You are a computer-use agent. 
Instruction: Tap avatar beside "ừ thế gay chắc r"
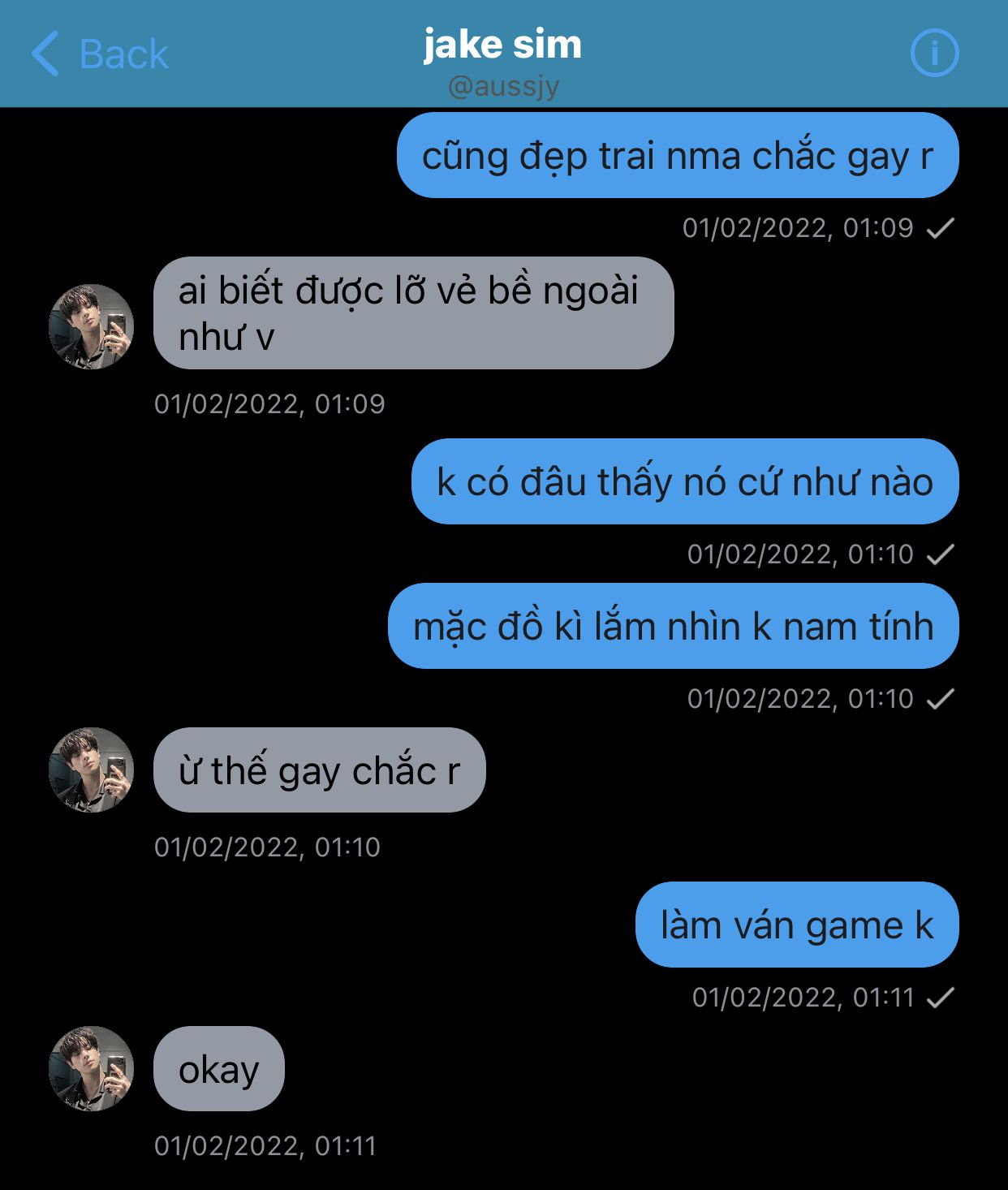click(x=92, y=770)
